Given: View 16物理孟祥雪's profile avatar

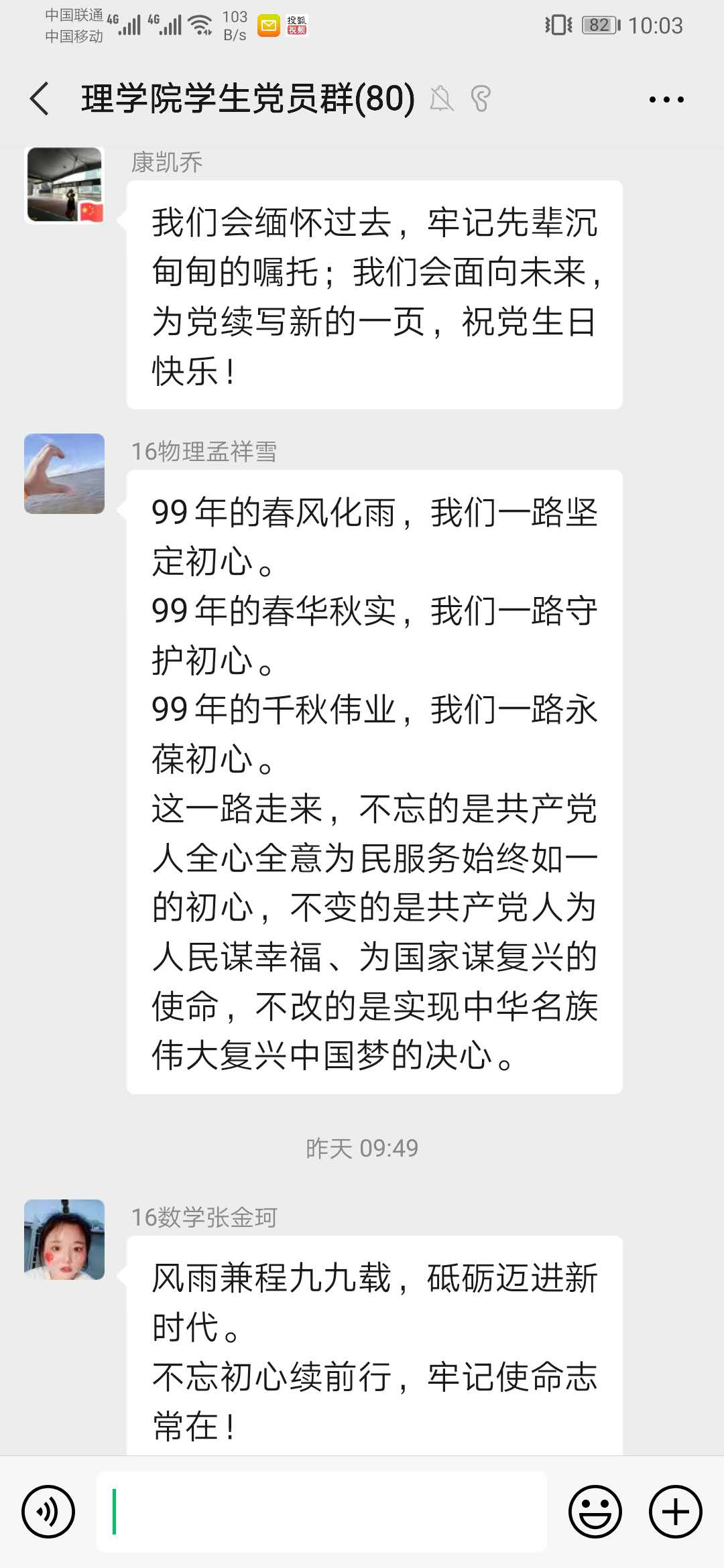Looking at the screenshot, I should pos(64,474).
